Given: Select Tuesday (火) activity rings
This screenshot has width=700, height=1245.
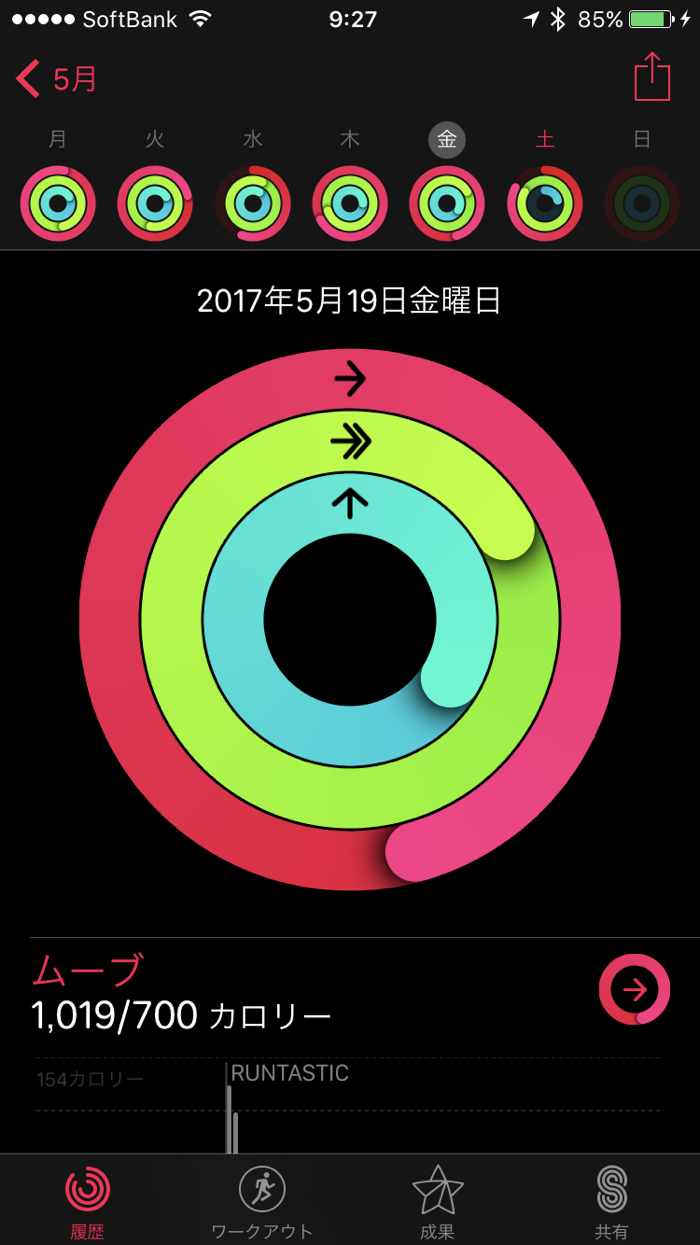Looking at the screenshot, I should click(x=155, y=204).
